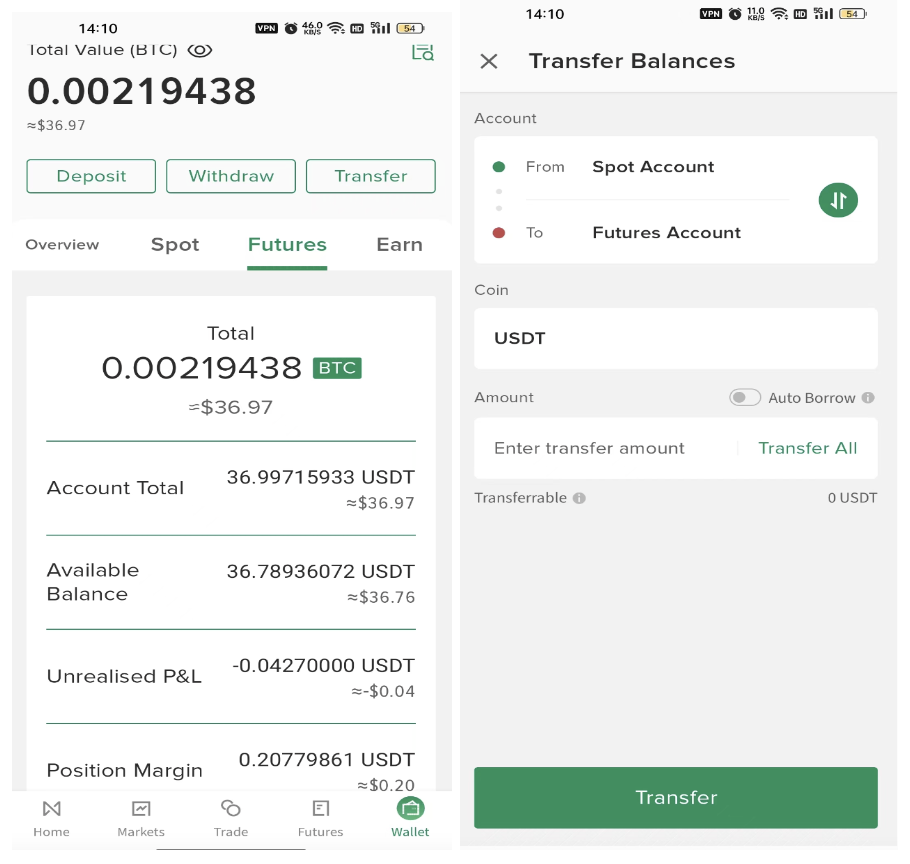Switch to the Overview tab
Screen dimensions: 910x864
point(62,245)
